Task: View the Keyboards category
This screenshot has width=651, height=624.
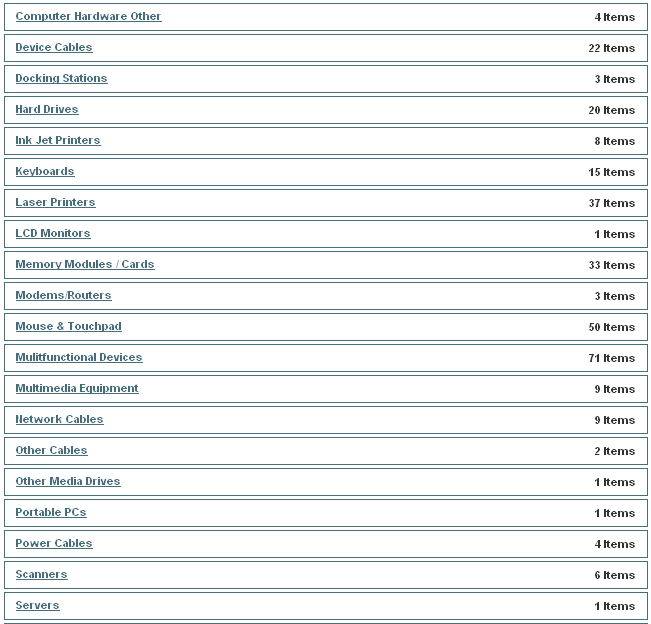Action: click(45, 172)
